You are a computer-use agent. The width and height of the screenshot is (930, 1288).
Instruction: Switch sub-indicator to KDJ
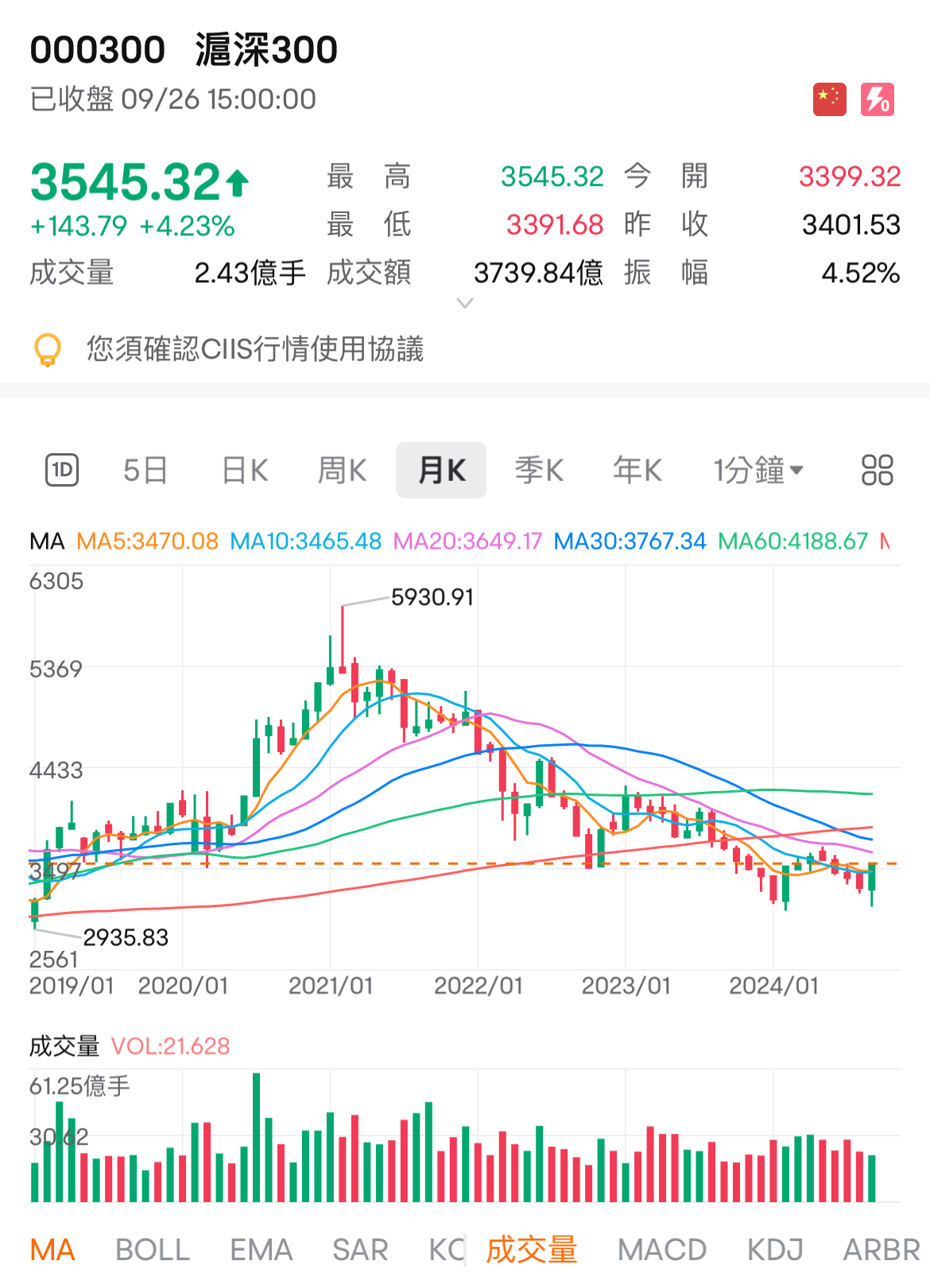coord(775,1250)
